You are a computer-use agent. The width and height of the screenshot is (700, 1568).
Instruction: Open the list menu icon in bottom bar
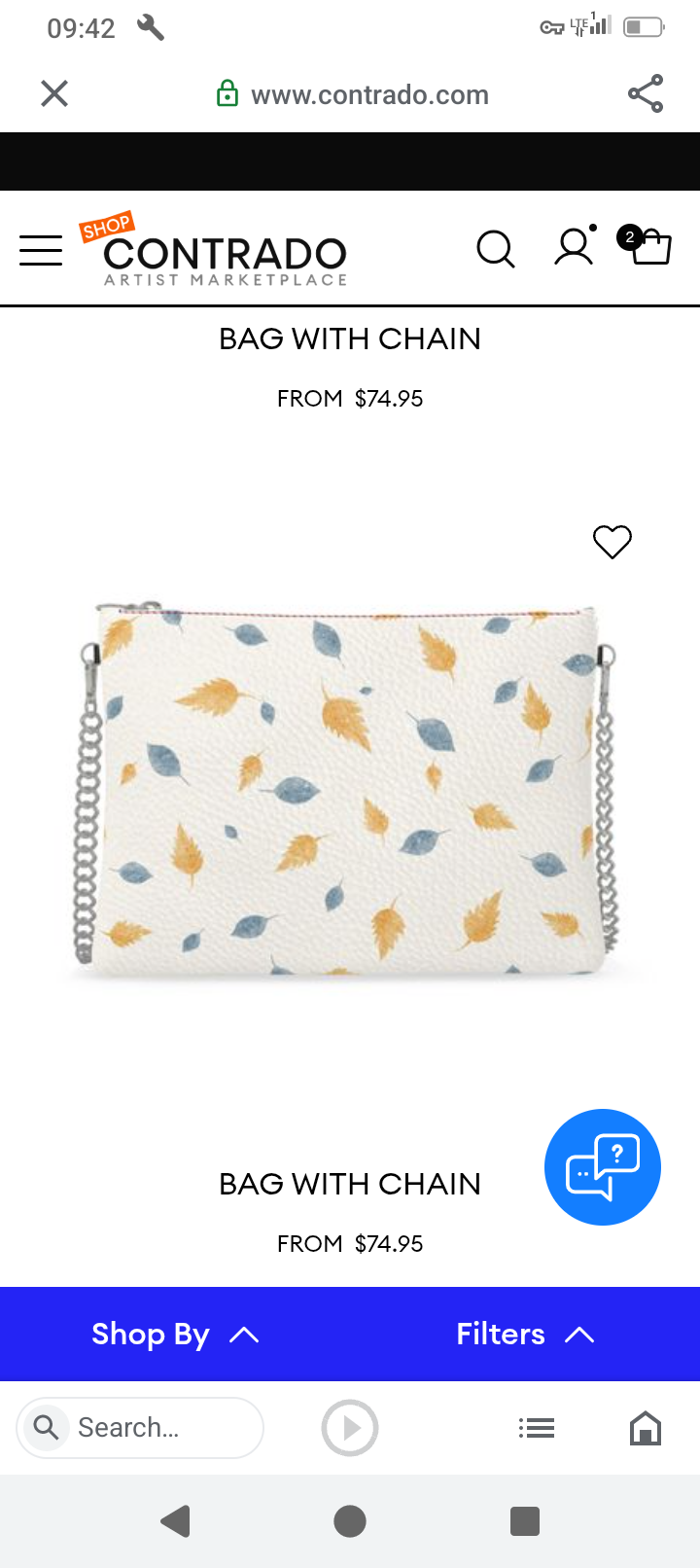(x=537, y=1428)
